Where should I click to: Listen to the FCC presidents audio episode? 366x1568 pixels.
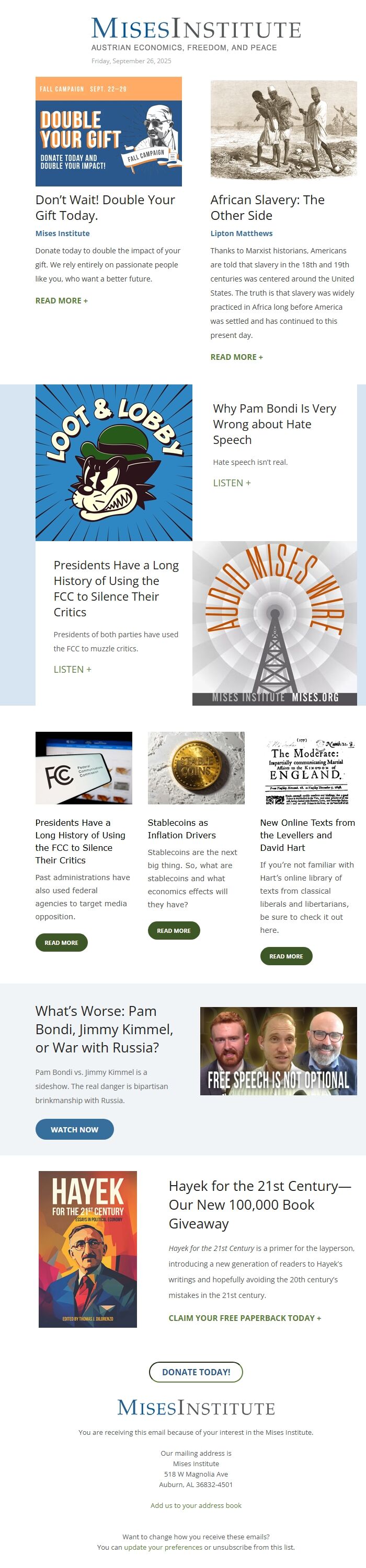pos(72,669)
